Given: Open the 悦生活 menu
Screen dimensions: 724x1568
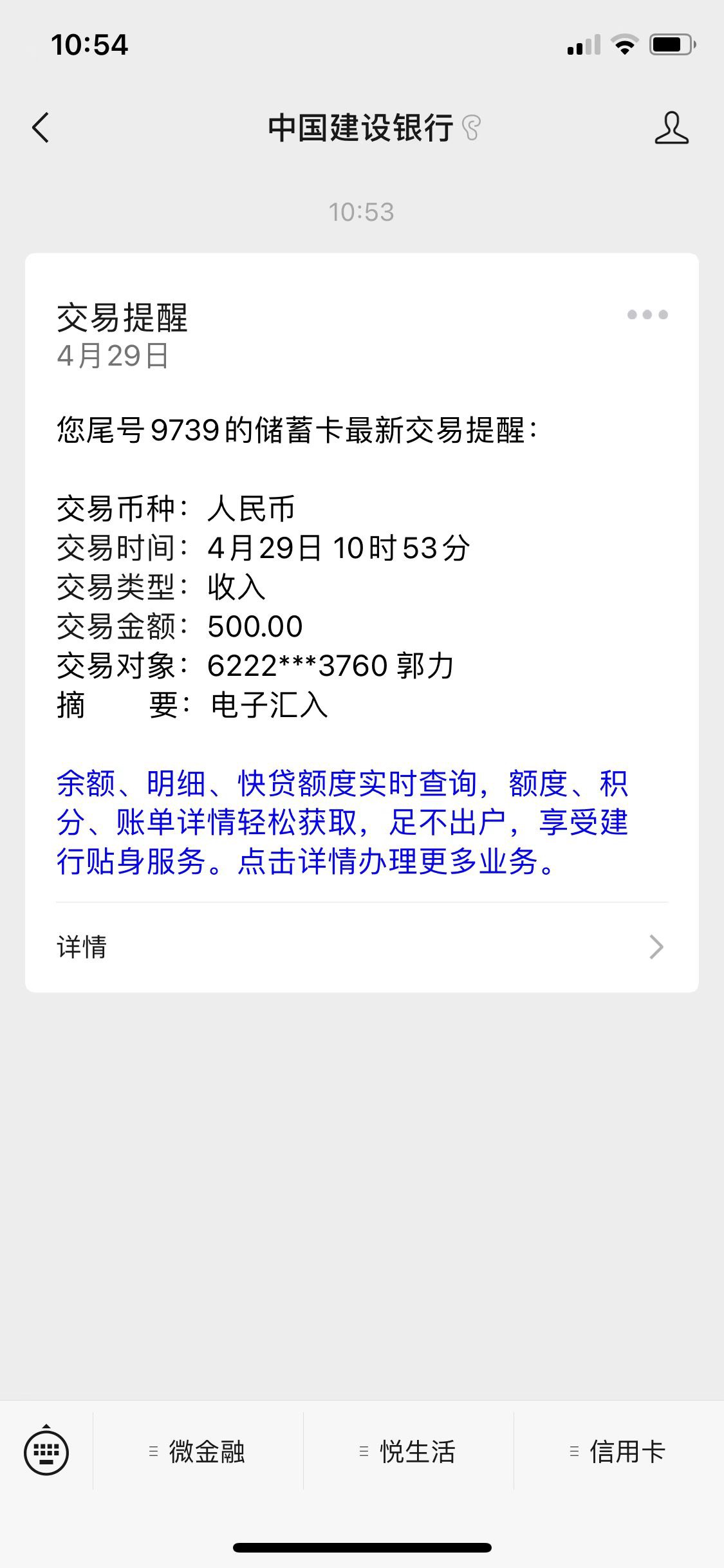Looking at the screenshot, I should (408, 1451).
